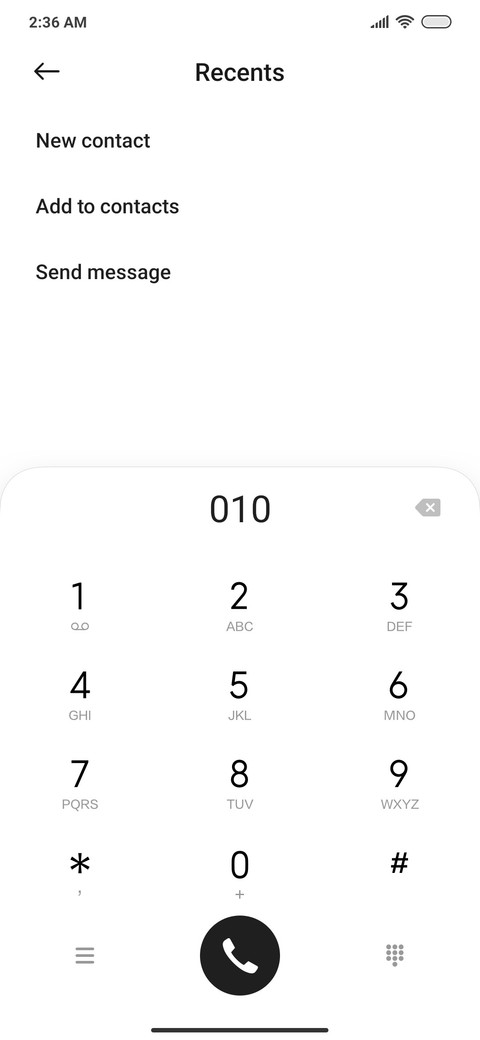Viewport: 480px width, 1040px height.
Task: Open Send message for this number
Action: [103, 272]
